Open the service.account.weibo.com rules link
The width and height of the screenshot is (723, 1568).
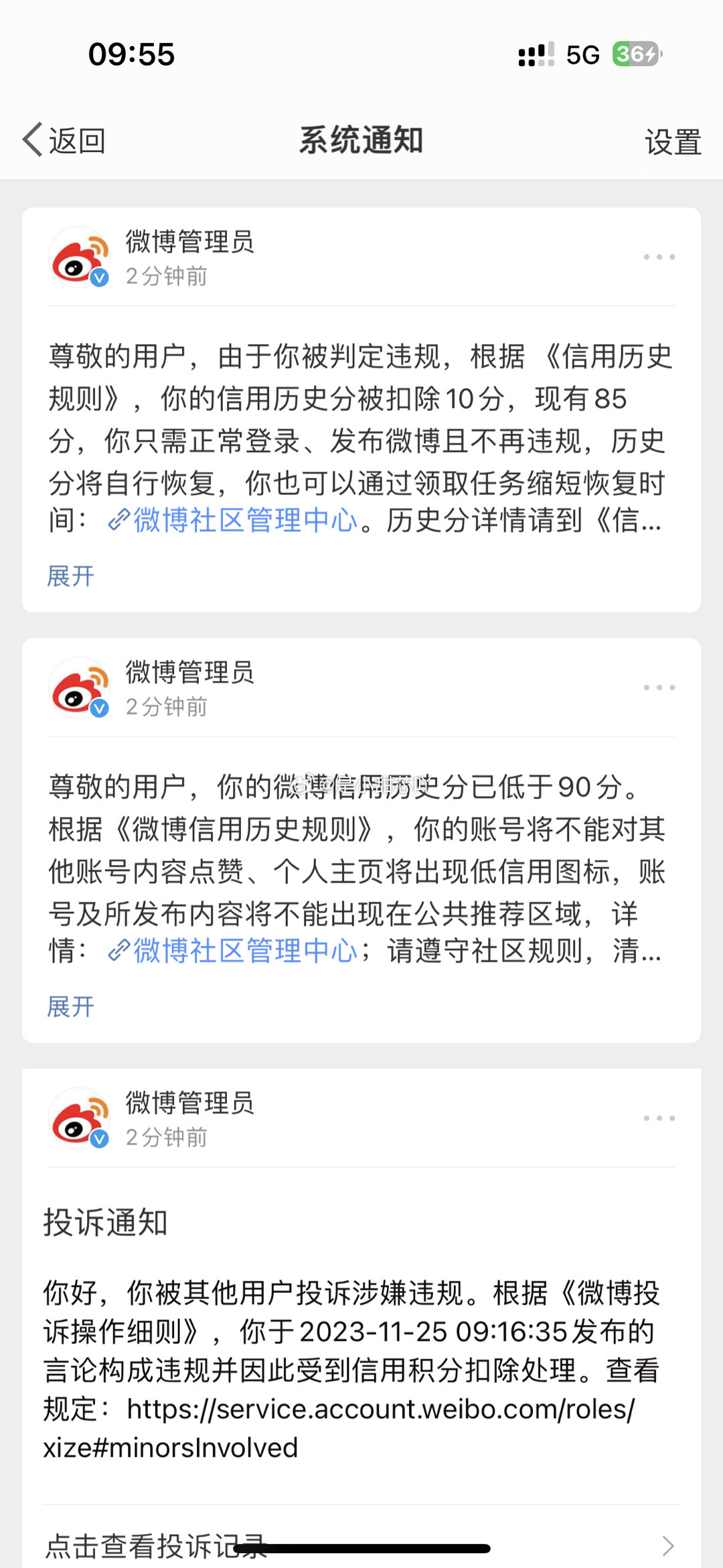tap(339, 1428)
